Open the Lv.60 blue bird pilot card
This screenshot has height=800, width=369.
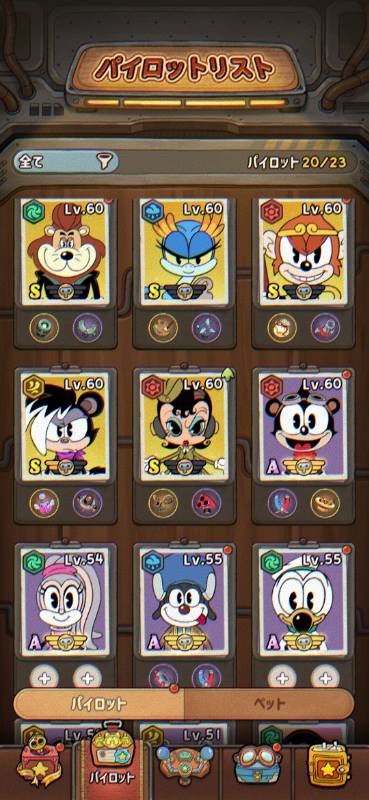coord(184,252)
